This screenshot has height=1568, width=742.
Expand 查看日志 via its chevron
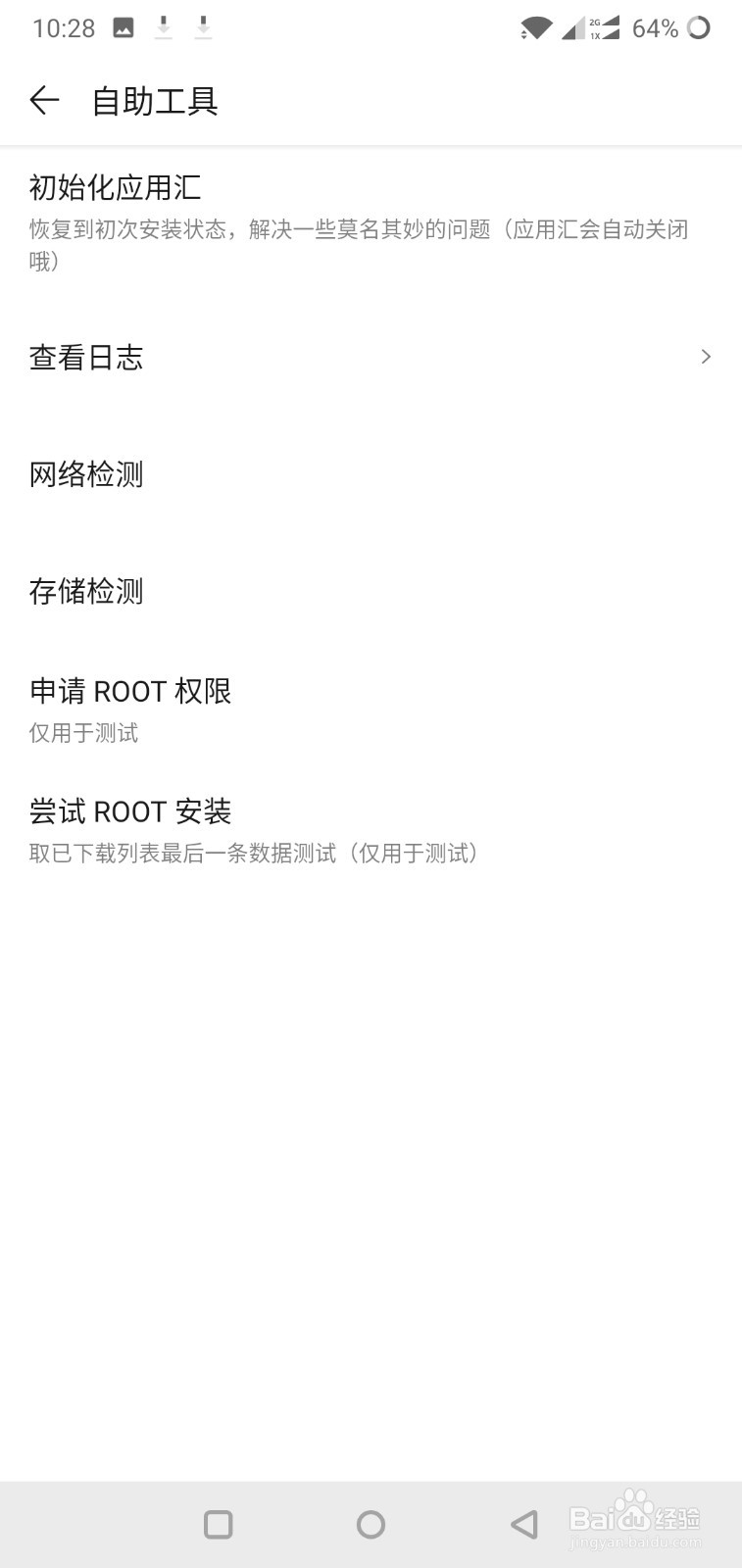706,357
